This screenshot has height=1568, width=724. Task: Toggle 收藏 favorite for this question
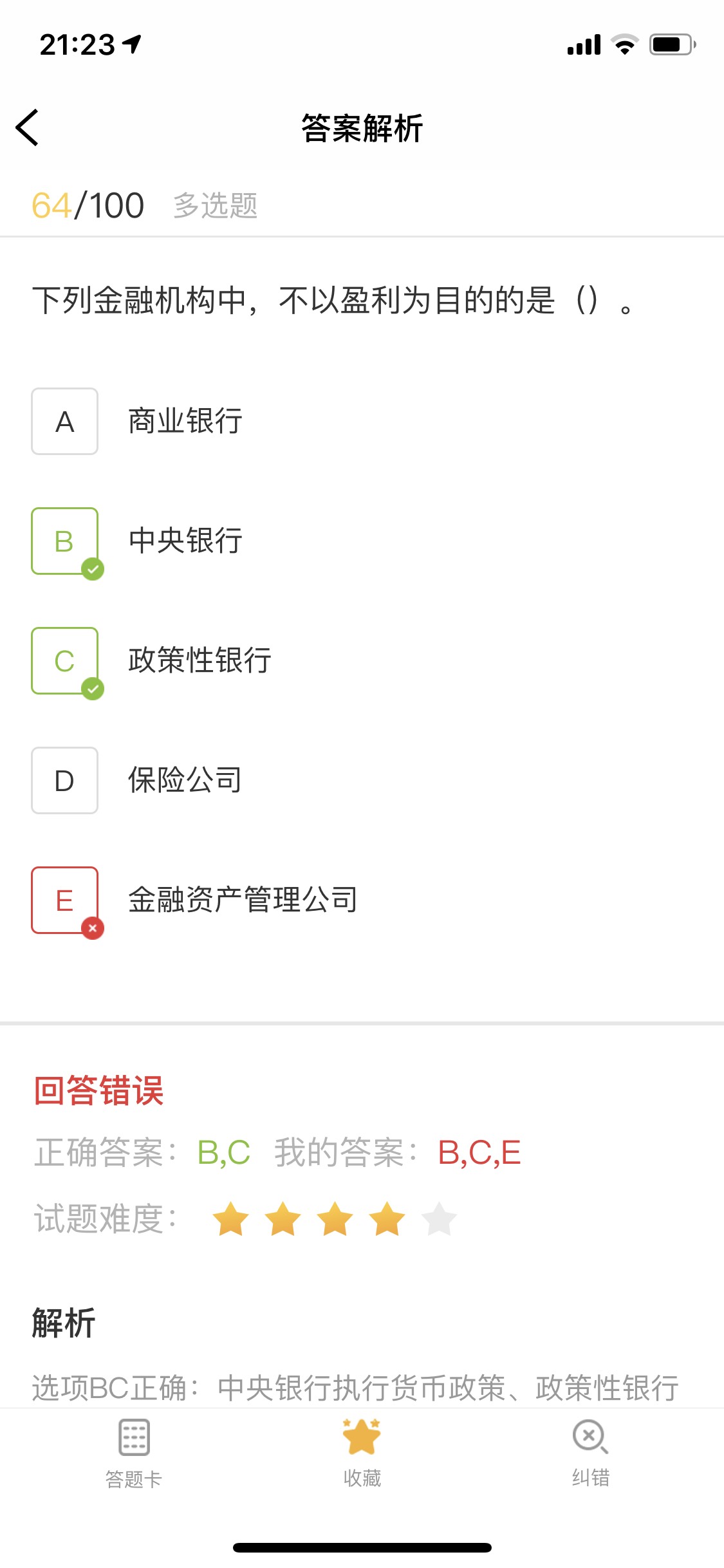point(362,1453)
